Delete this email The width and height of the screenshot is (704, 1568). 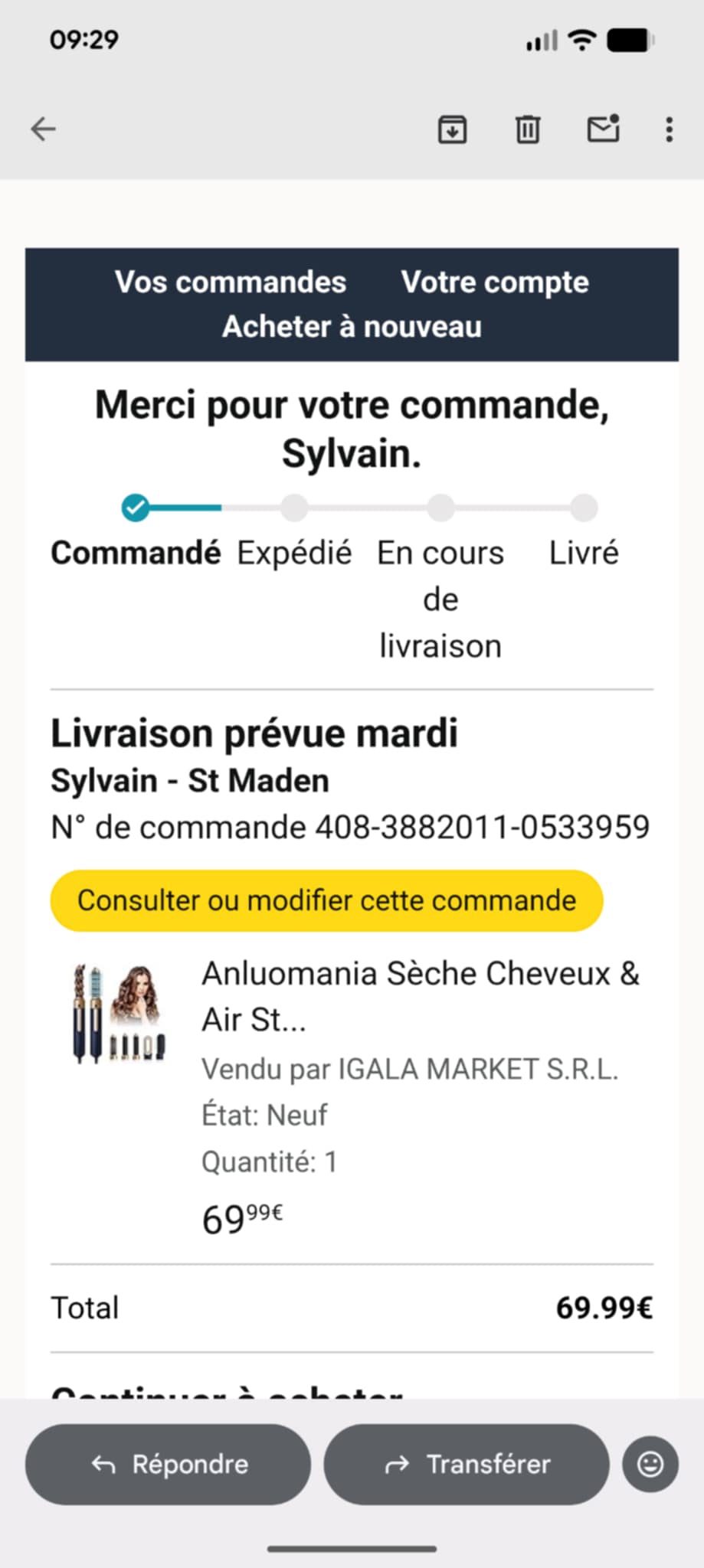click(527, 129)
